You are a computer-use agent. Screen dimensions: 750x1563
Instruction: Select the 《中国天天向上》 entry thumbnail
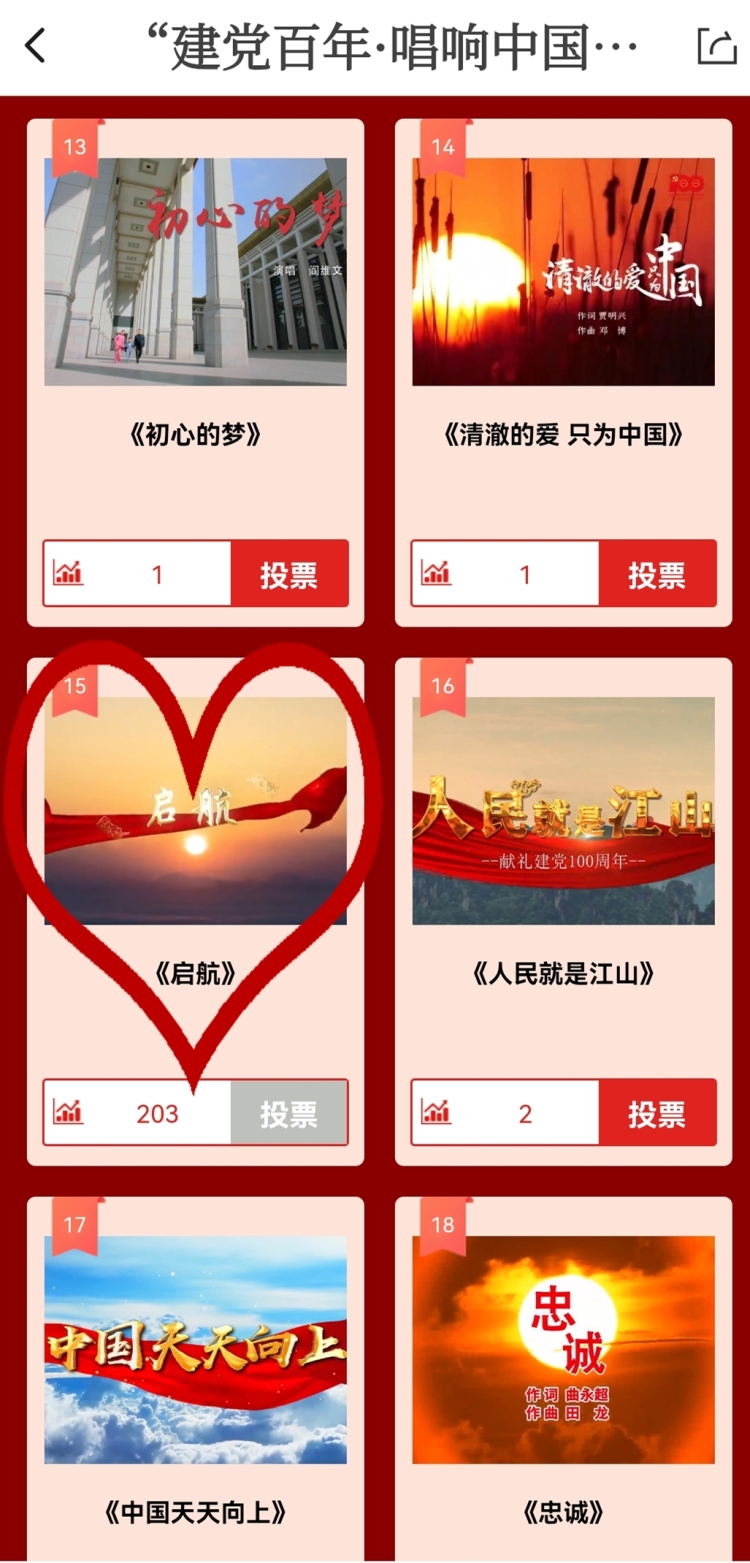pos(195,1349)
